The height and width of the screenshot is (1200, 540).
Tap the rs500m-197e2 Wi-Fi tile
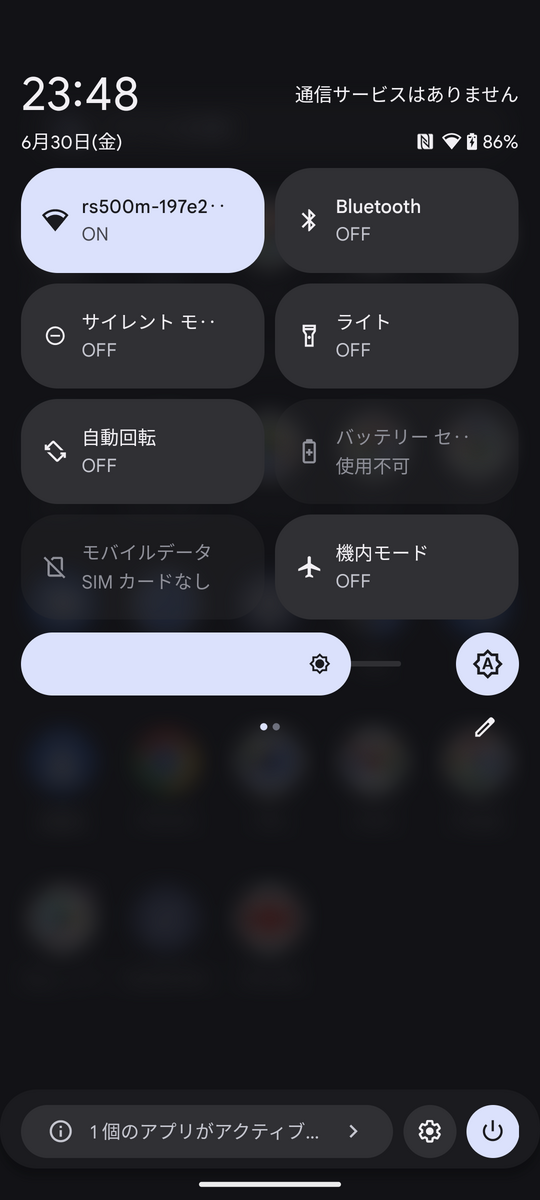click(x=142, y=220)
